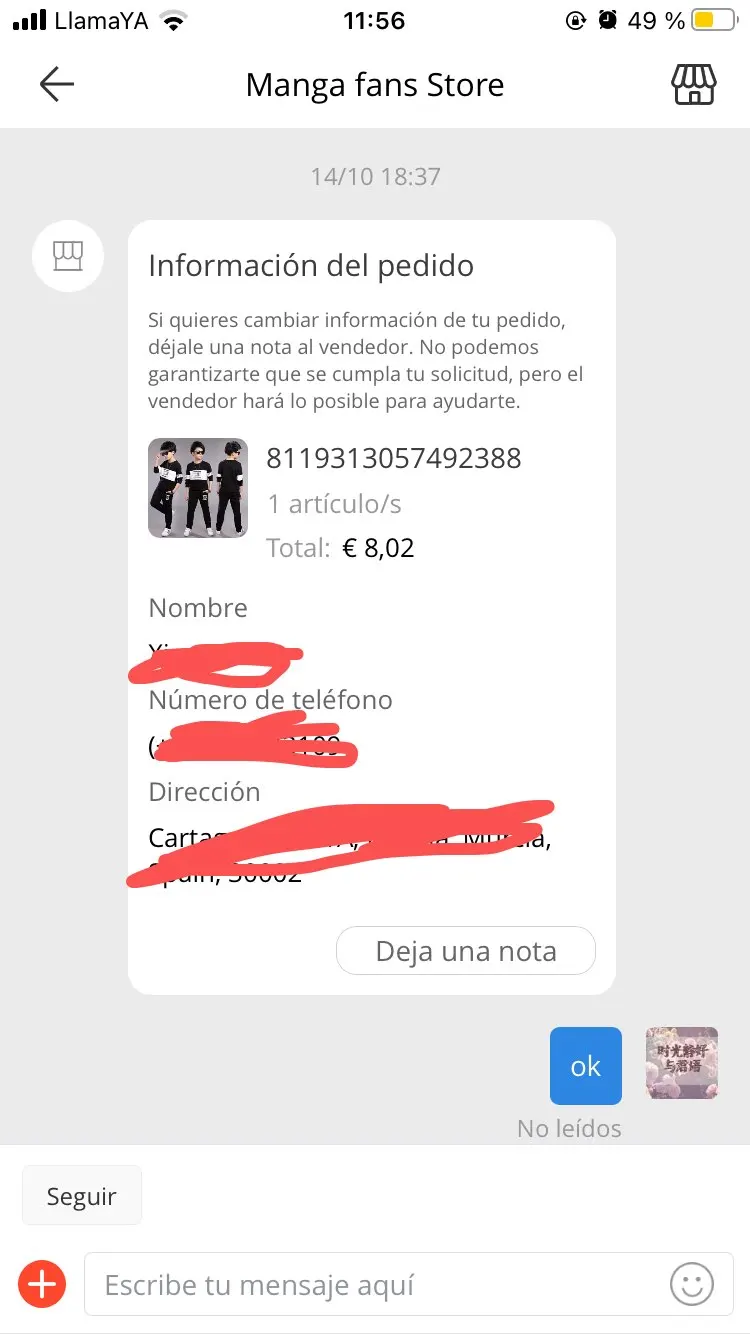This screenshot has width=750, height=1334.
Task: Follow the store with Seguir
Action: [82, 1196]
